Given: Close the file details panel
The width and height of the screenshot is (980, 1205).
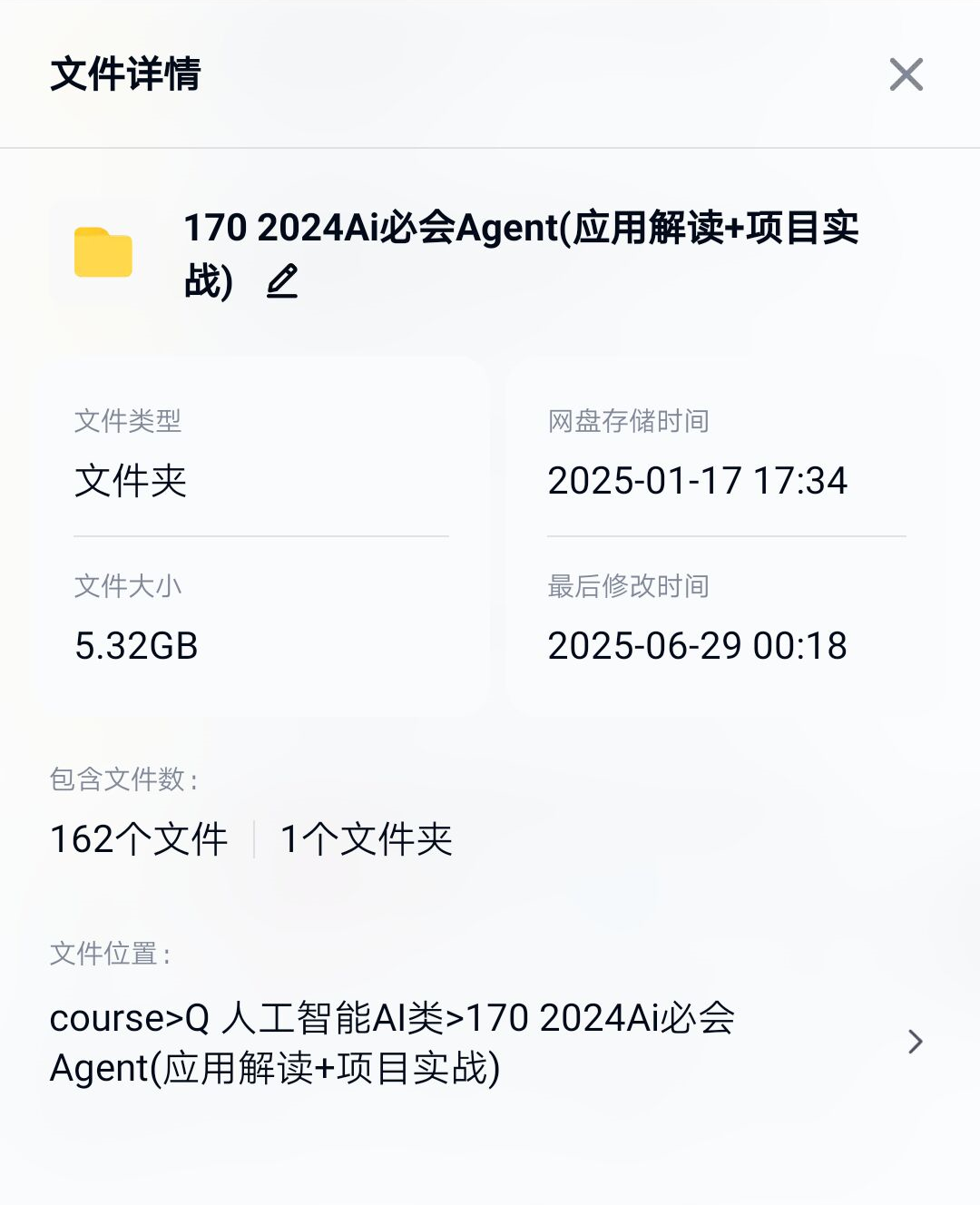Looking at the screenshot, I should (906, 74).
